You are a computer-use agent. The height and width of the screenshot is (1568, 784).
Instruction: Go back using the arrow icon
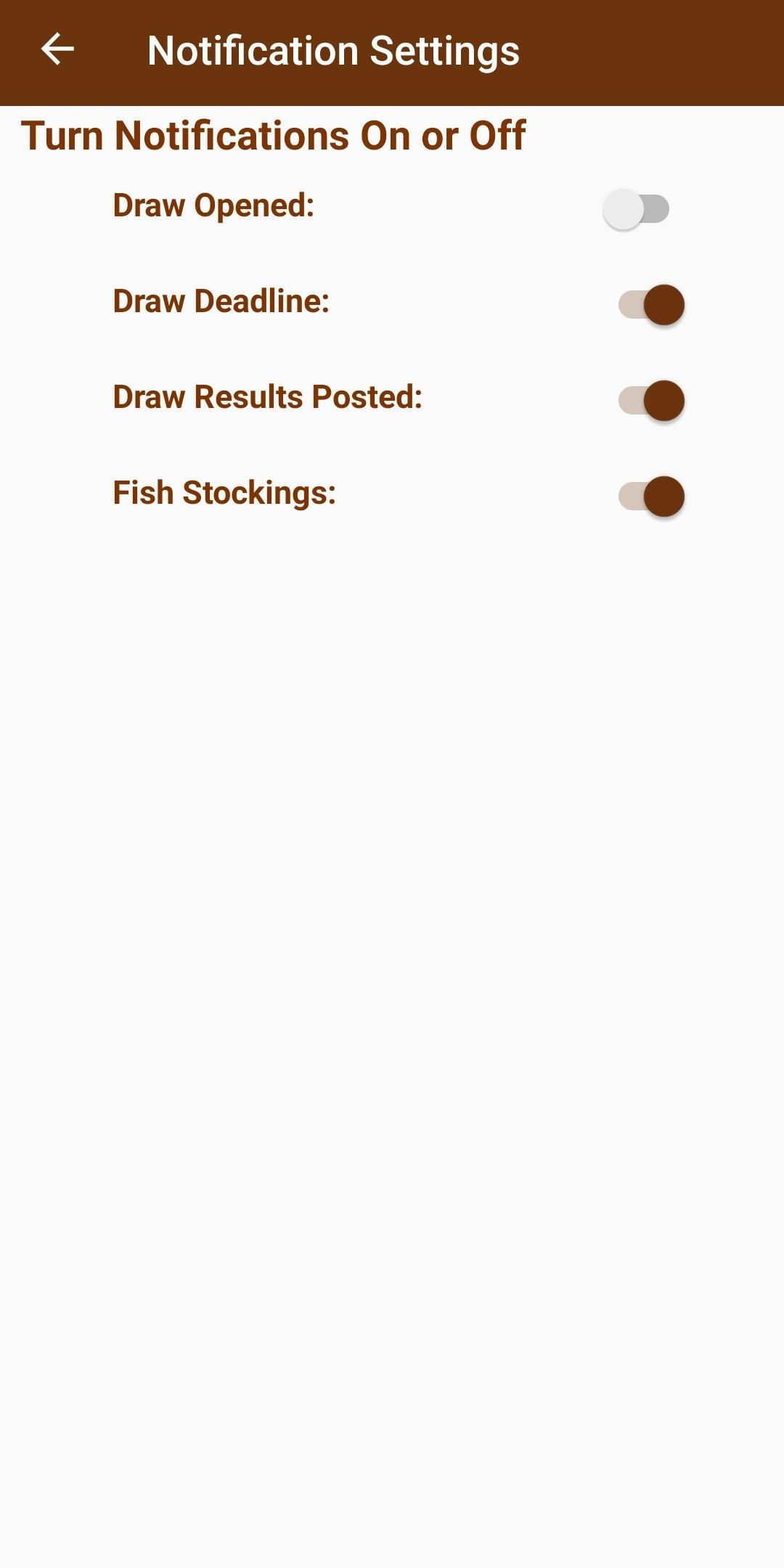coord(57,50)
